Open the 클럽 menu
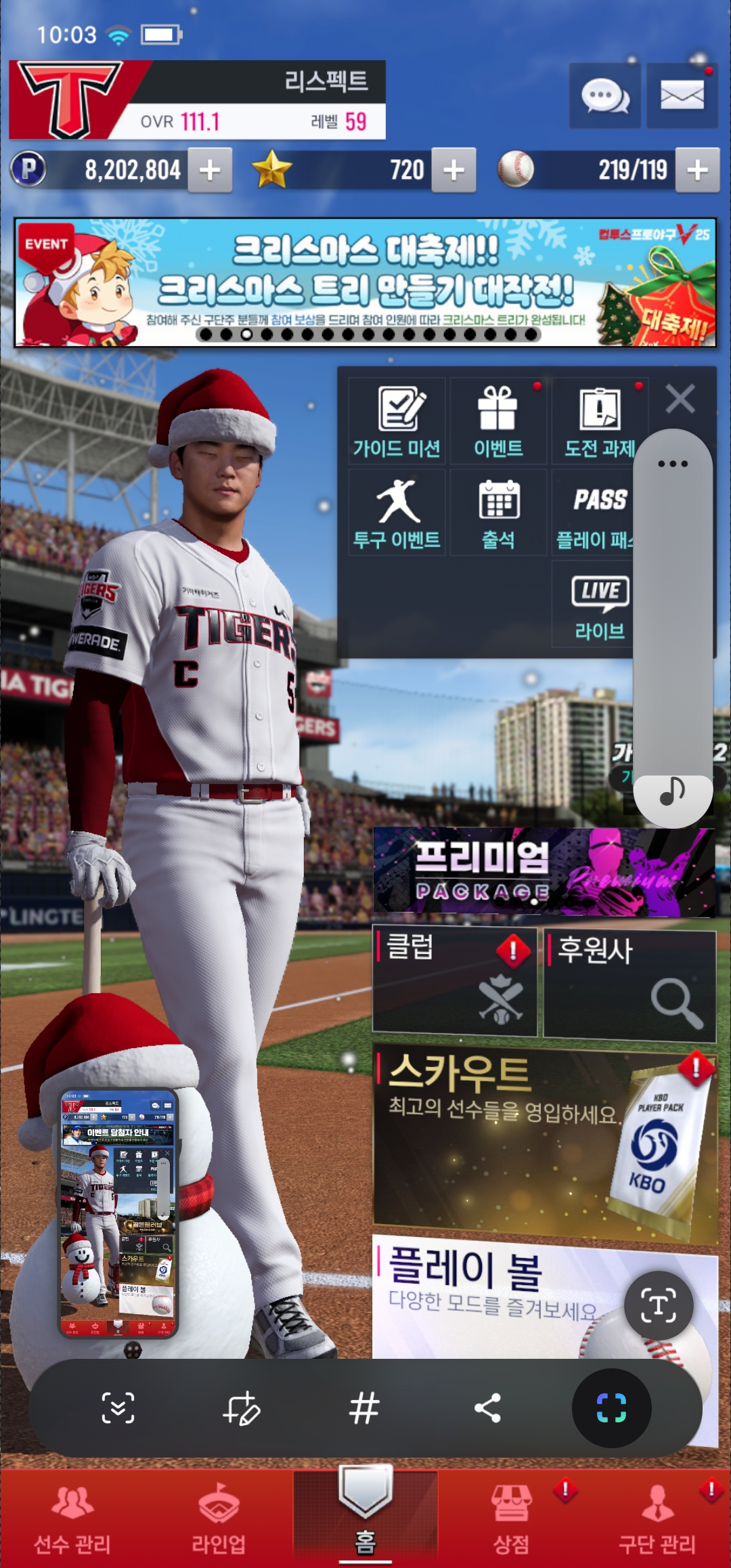 coord(454,982)
